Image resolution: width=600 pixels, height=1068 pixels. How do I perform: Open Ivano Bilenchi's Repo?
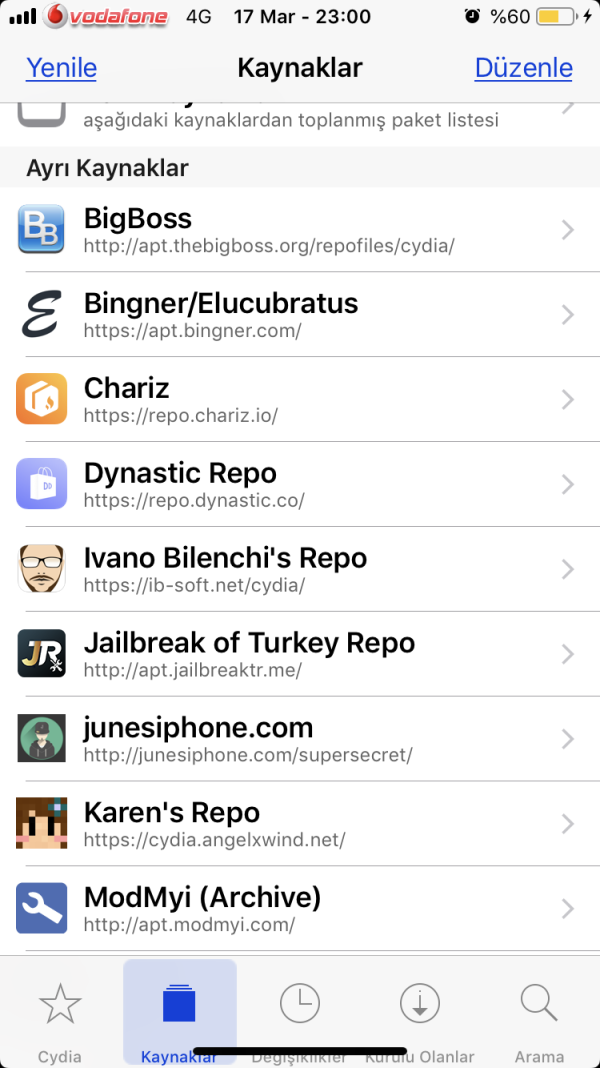300,570
